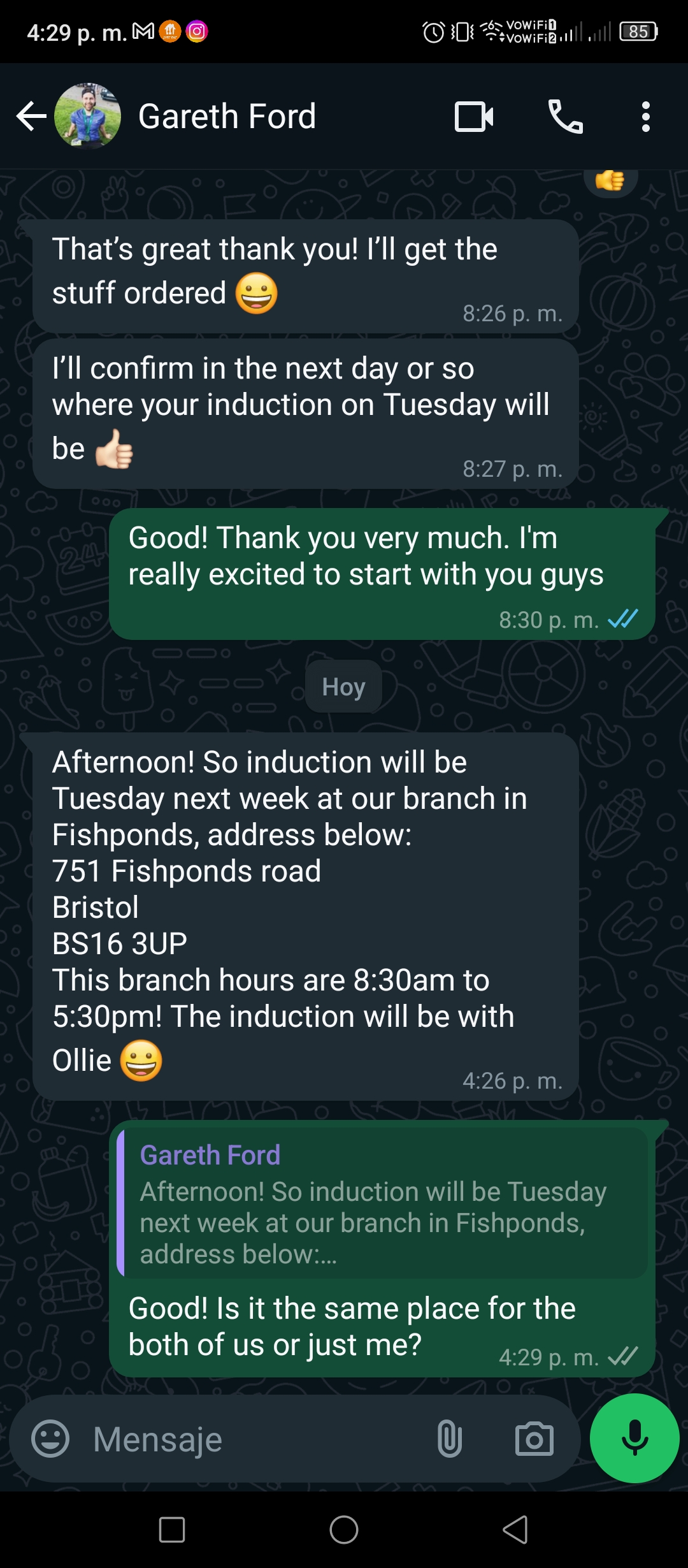
Task: Go back to the chat list
Action: click(x=31, y=117)
